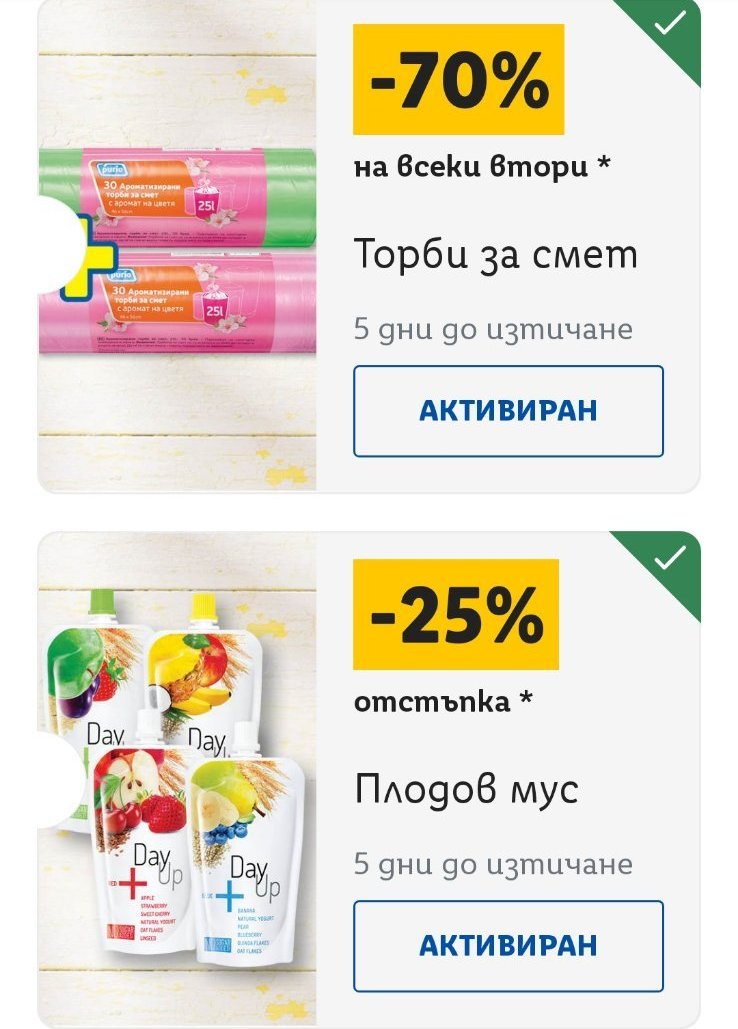Tap АКТИВИРАН button on Плодов мус coupon
The height and width of the screenshot is (1029, 738).
[x=508, y=946]
